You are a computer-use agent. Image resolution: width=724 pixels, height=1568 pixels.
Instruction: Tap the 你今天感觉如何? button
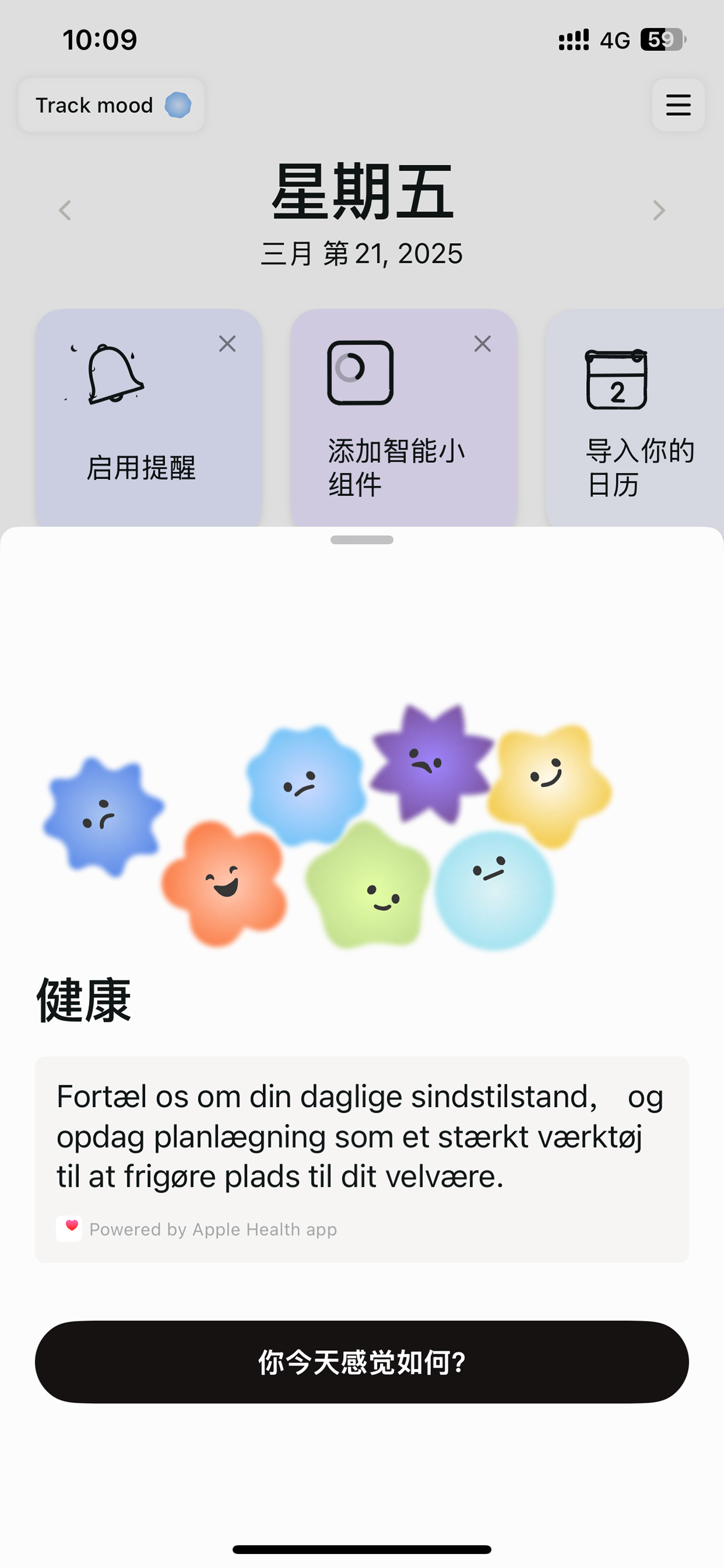362,1362
